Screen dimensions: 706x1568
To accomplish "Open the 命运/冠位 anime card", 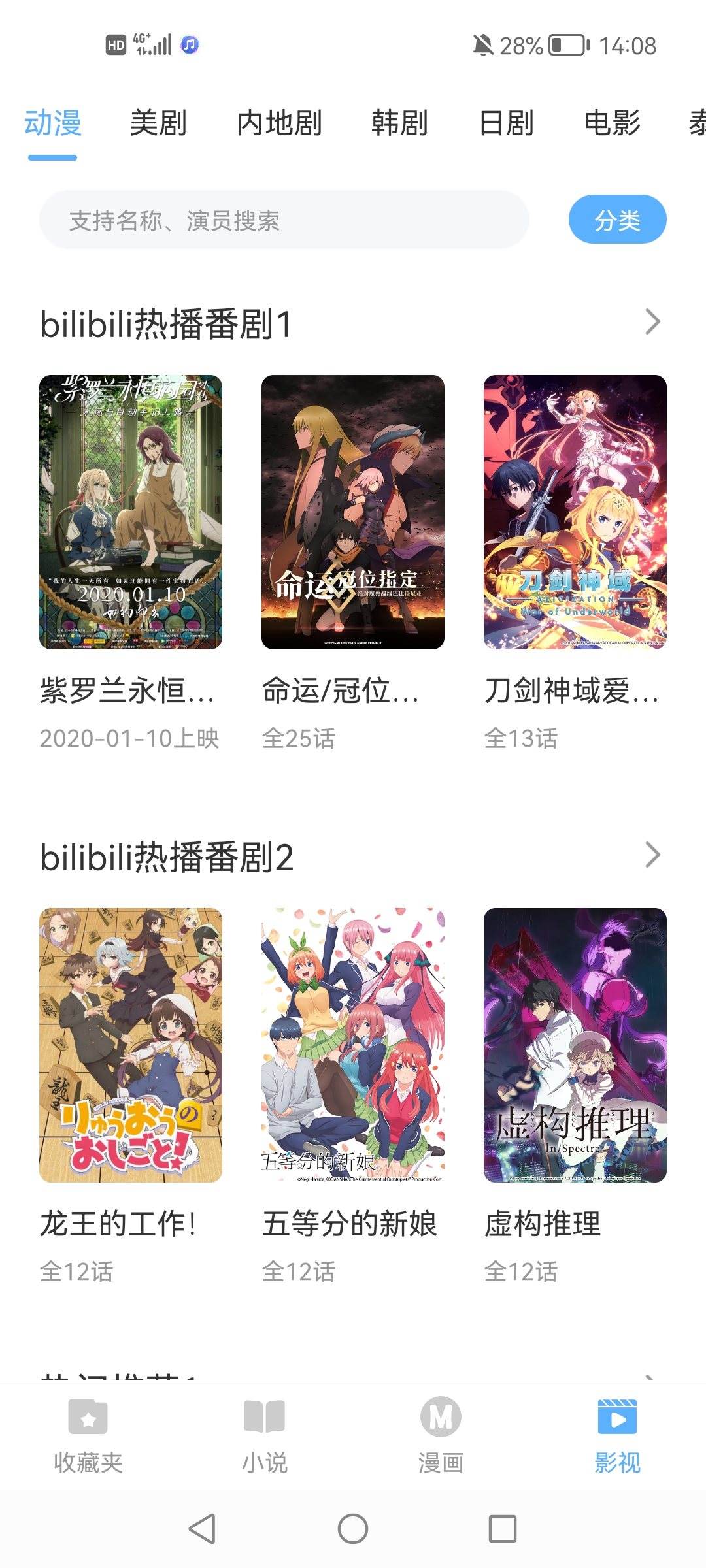I will tap(353, 512).
